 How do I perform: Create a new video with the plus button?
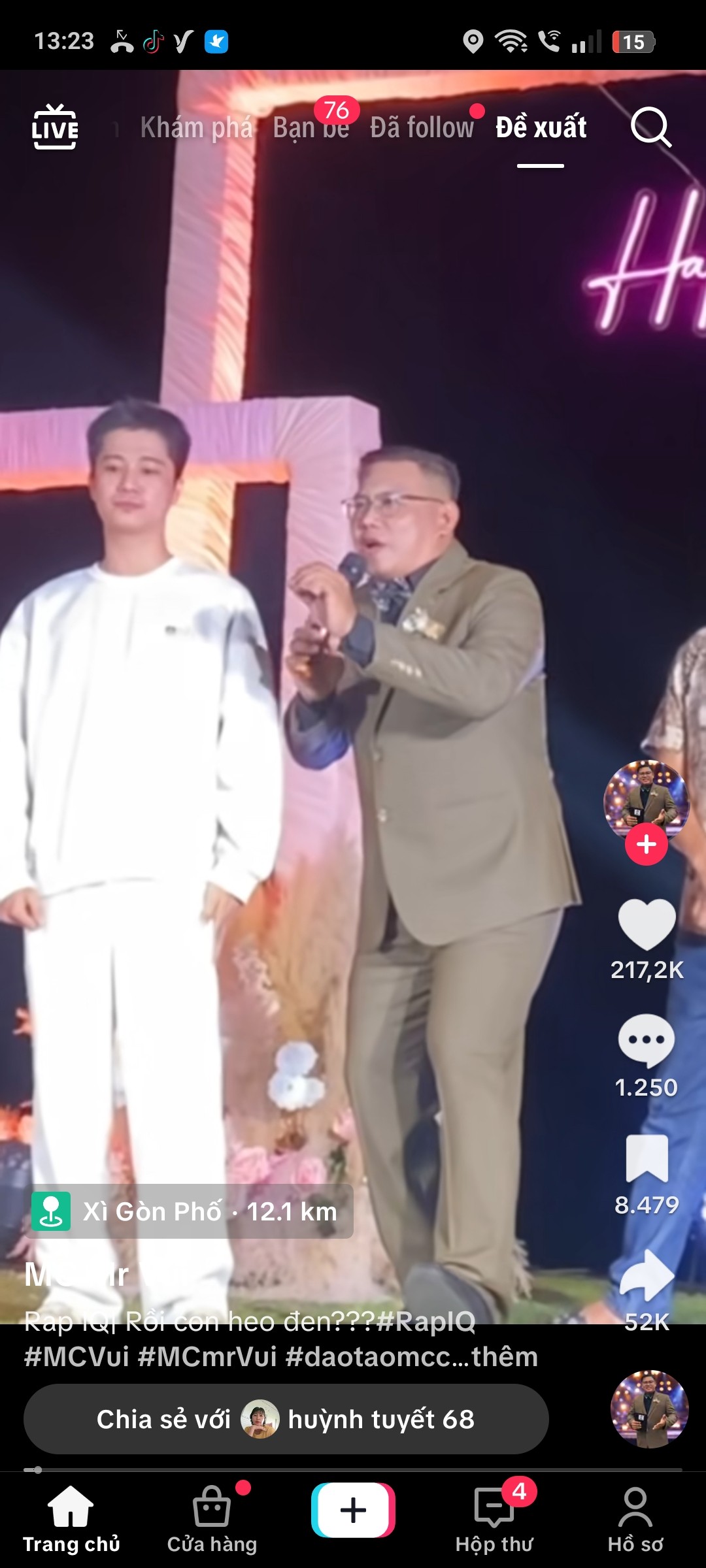coord(353,1511)
